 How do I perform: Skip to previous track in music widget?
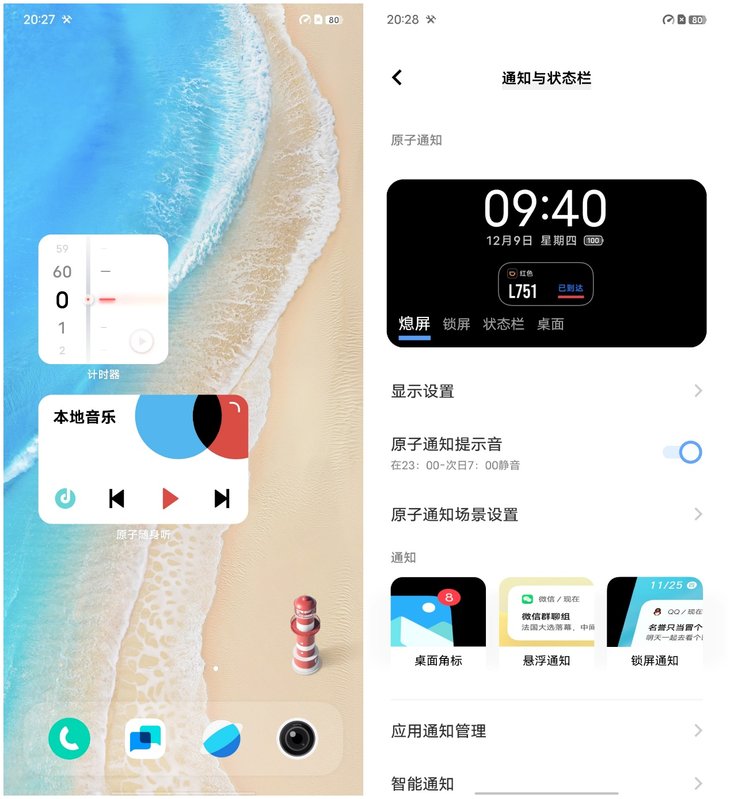(117, 498)
